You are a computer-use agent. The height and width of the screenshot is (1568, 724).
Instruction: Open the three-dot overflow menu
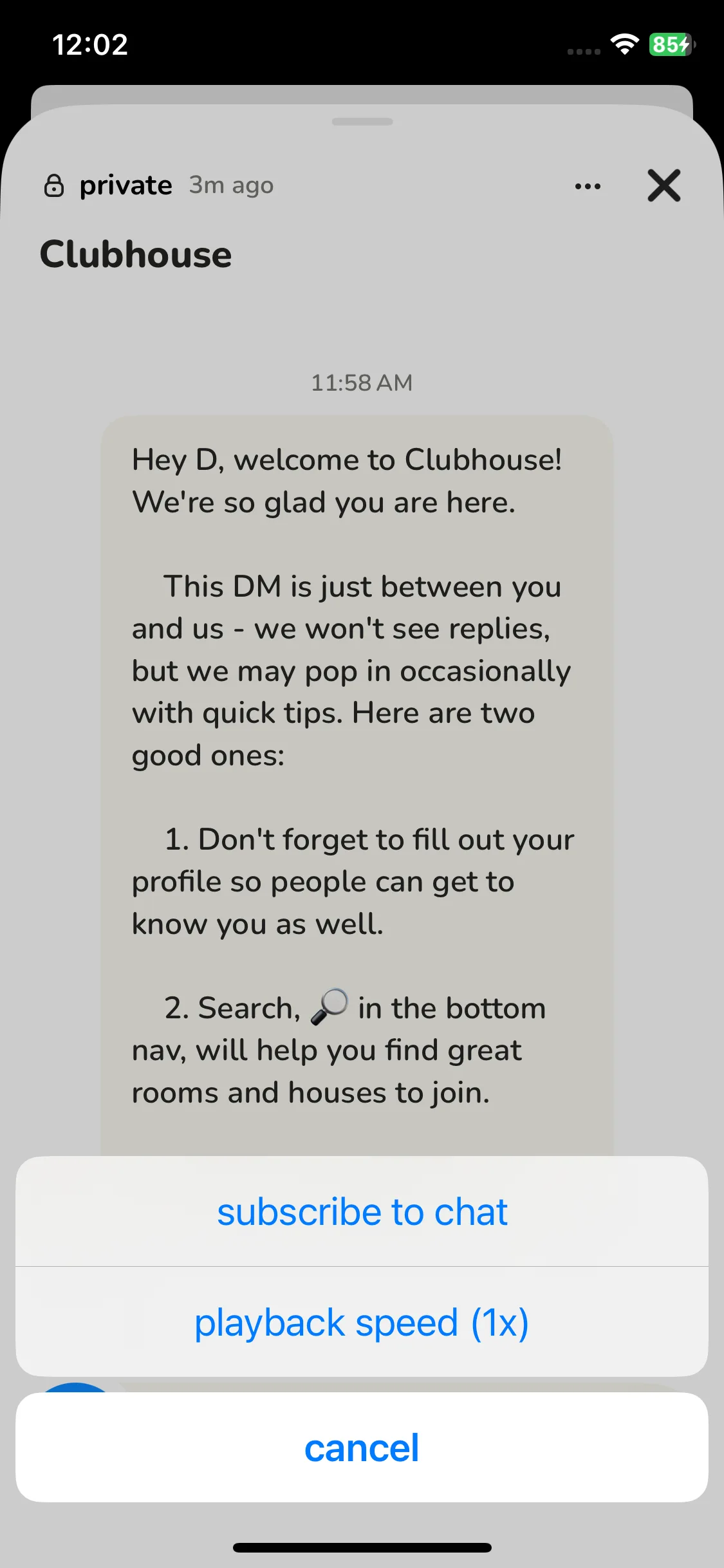588,187
